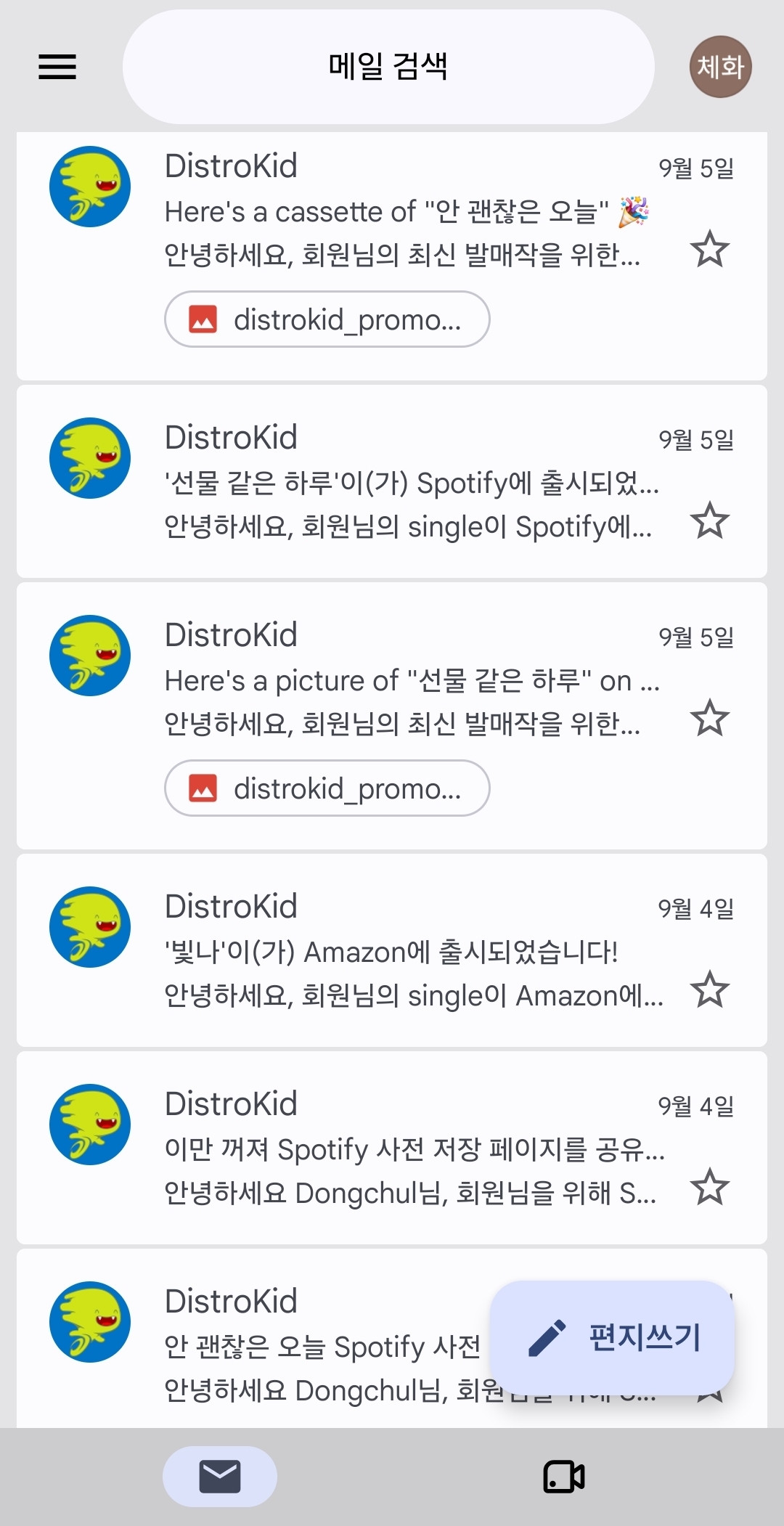
Task: Switch to the Mail tab
Action: click(x=220, y=1476)
